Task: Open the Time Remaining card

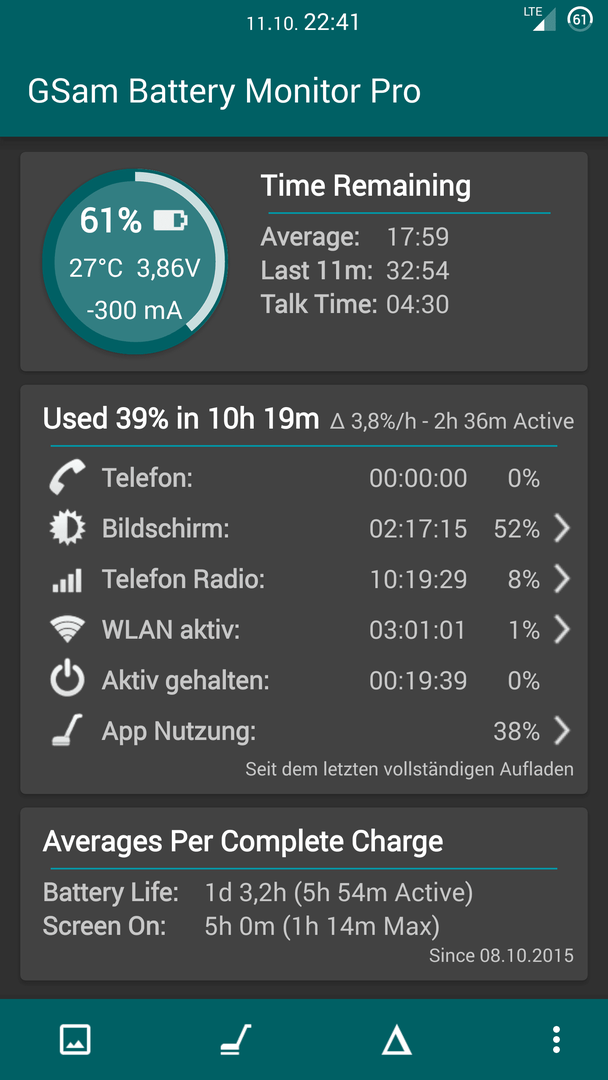Action: (x=304, y=262)
